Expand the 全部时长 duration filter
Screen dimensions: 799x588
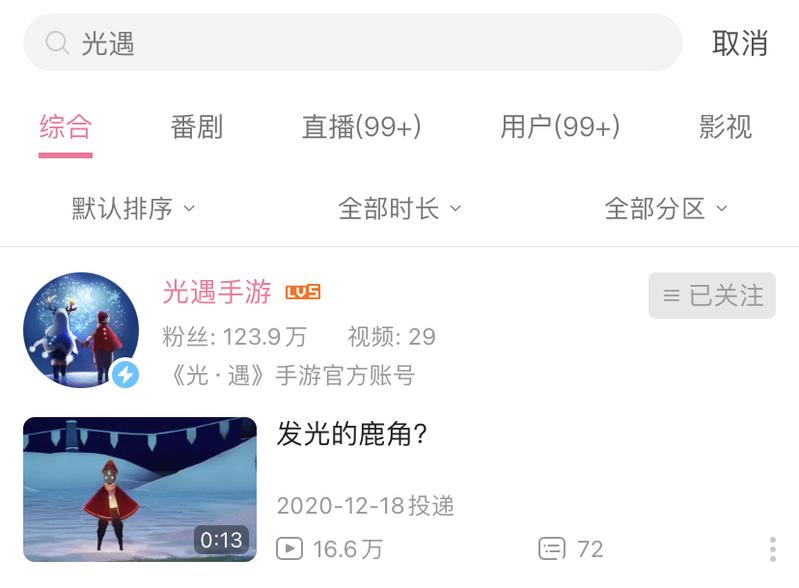[399, 209]
